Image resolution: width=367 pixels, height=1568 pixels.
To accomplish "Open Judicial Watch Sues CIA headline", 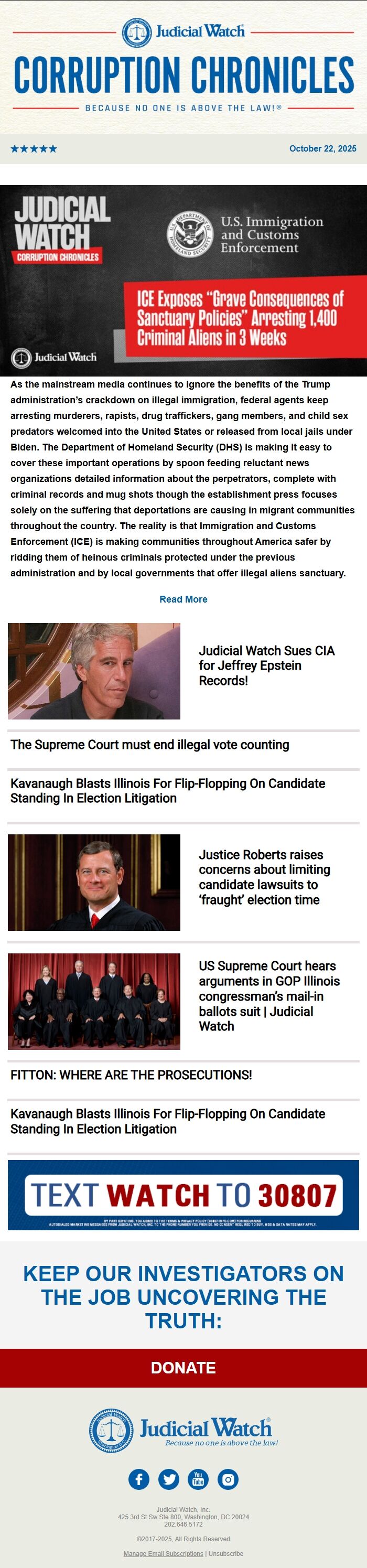I will [x=266, y=665].
